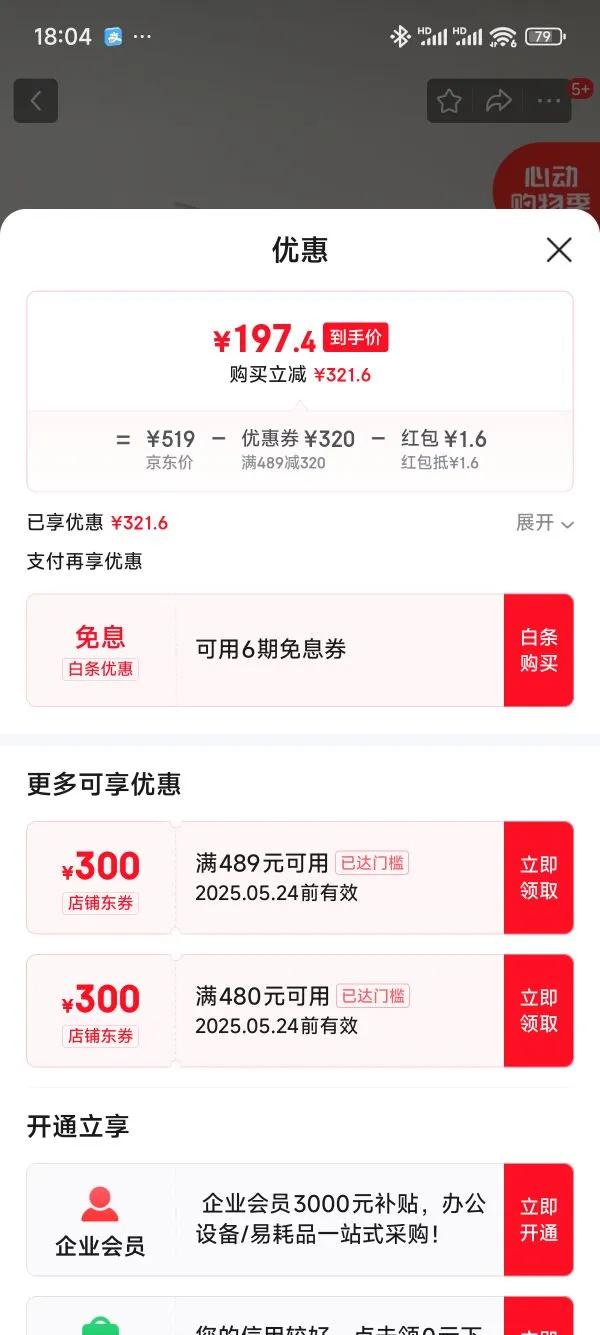Claim the ¥300 coupon for 满489元可用
The width and height of the screenshot is (600, 1335).
tap(539, 877)
